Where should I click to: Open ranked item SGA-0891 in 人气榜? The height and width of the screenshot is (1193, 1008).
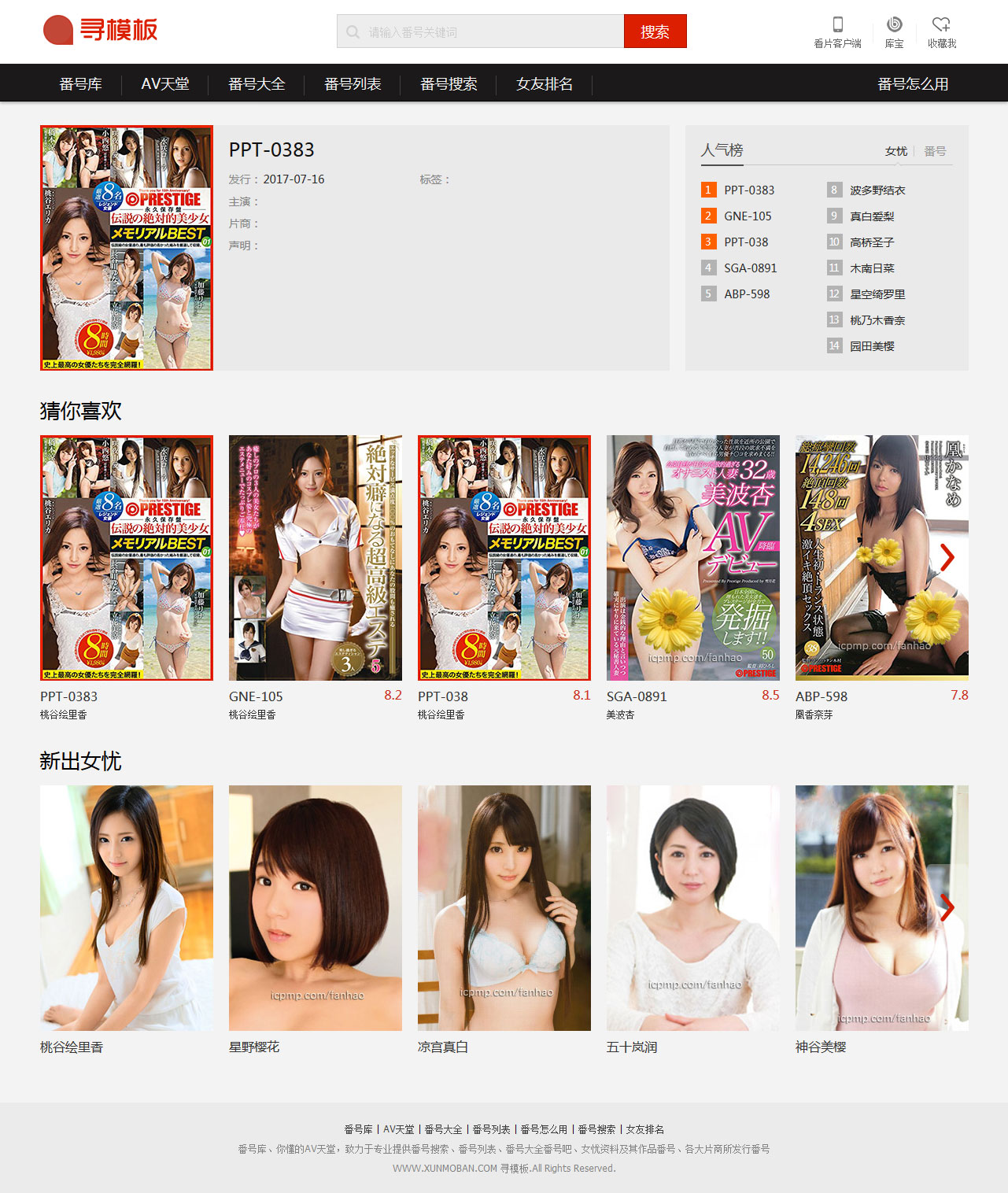(x=750, y=268)
